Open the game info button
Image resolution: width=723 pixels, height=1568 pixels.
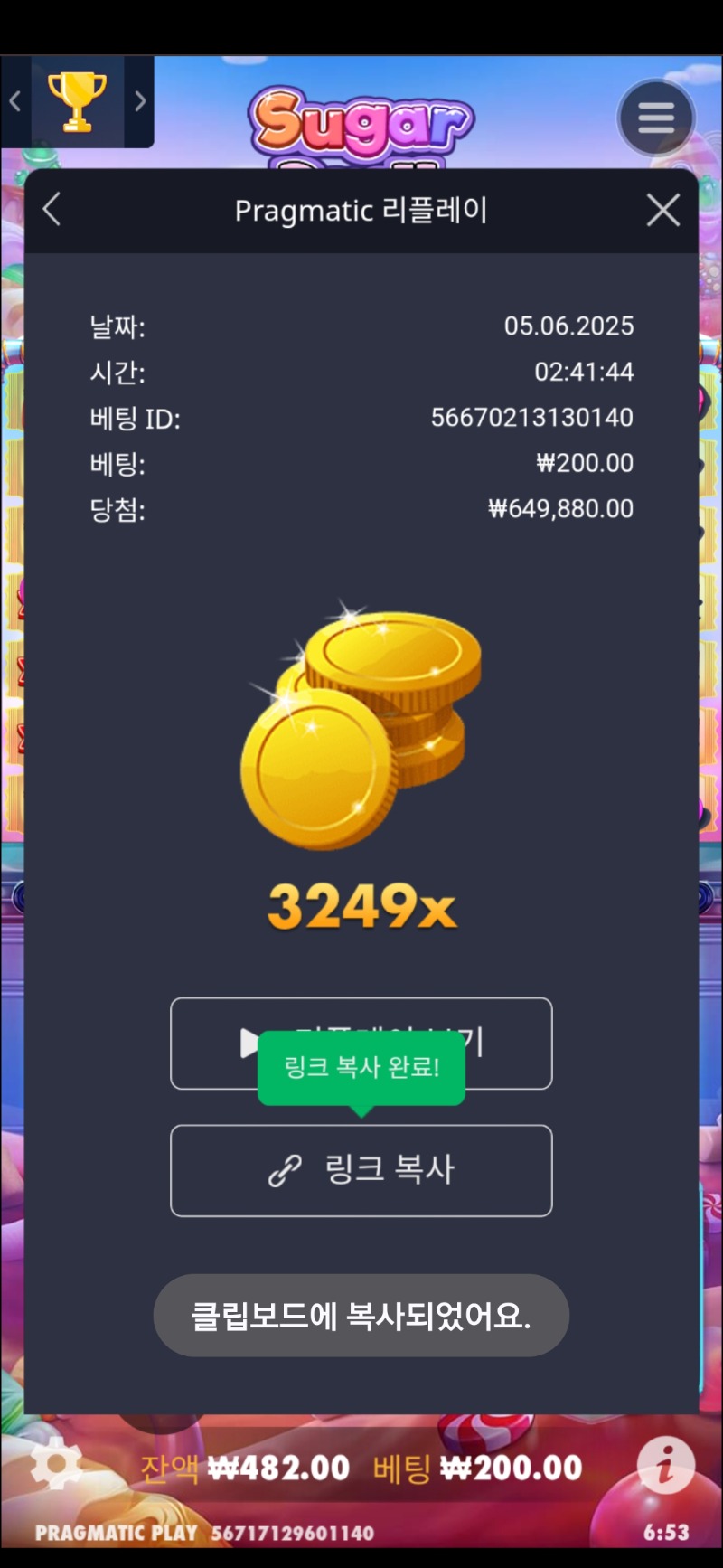(x=666, y=1465)
